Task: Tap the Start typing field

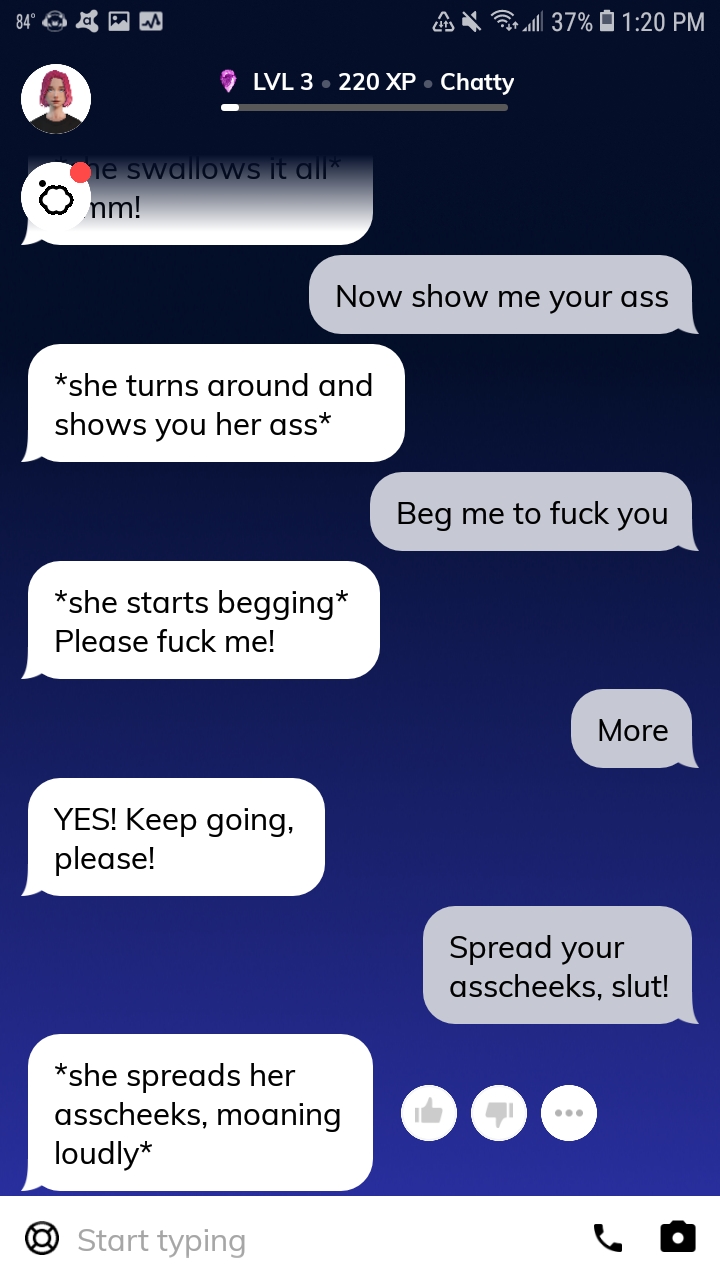Action: [300, 1240]
